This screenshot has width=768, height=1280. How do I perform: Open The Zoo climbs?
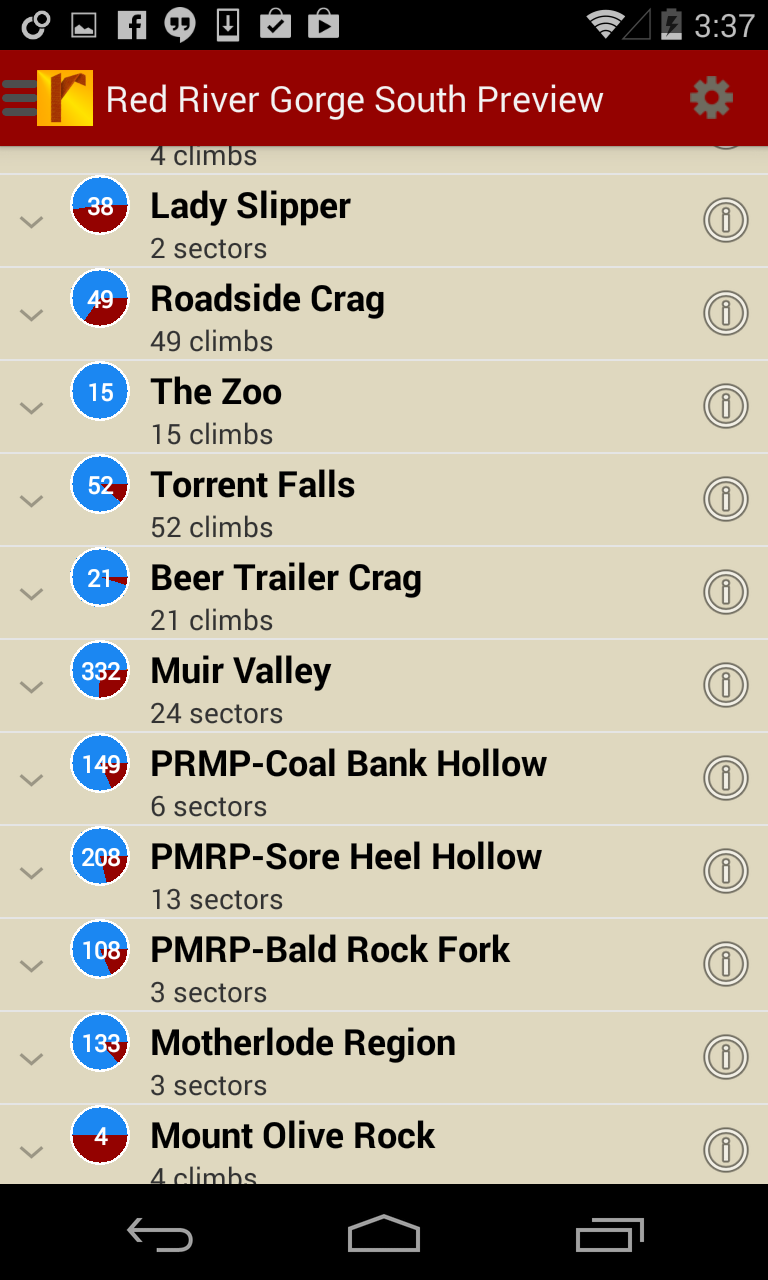click(x=216, y=408)
